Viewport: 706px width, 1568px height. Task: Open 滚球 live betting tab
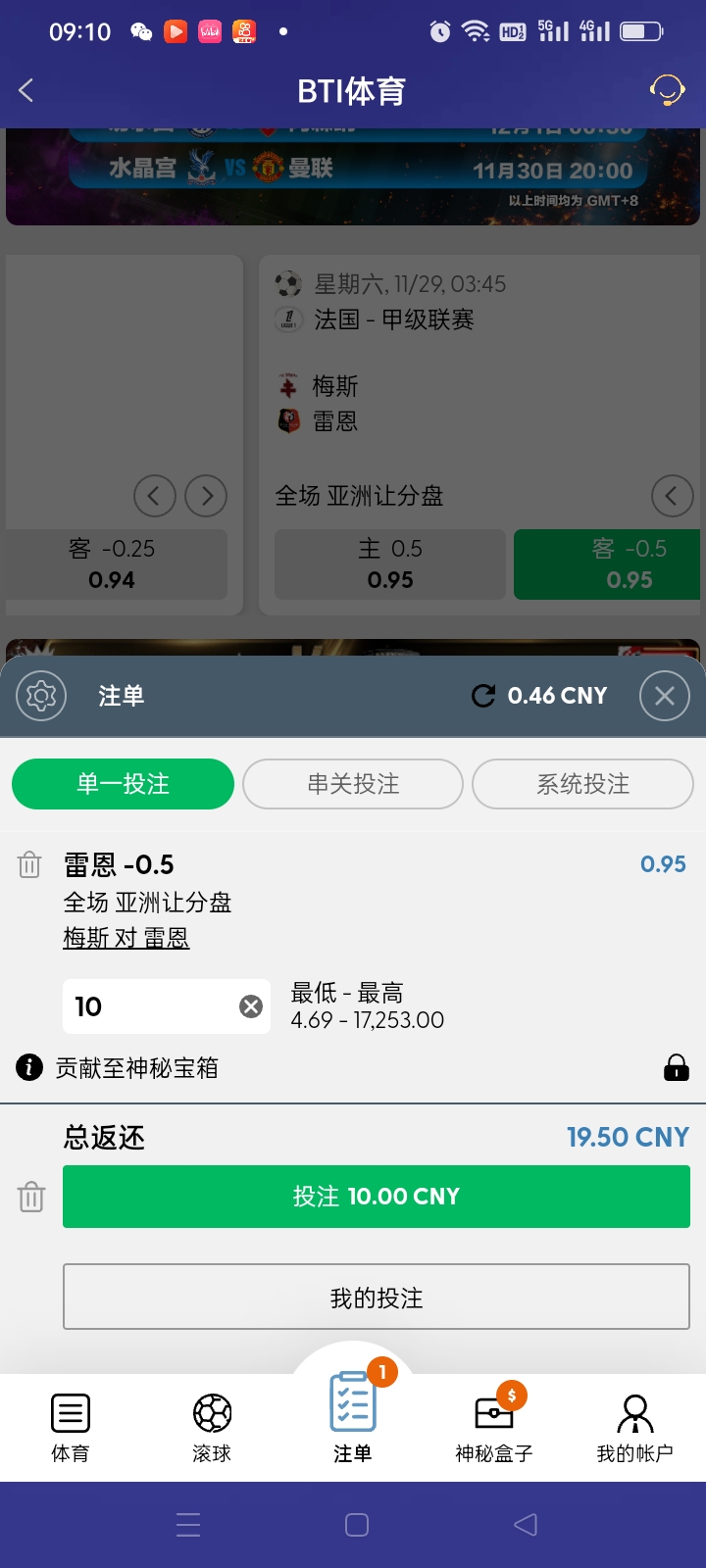click(x=212, y=1428)
